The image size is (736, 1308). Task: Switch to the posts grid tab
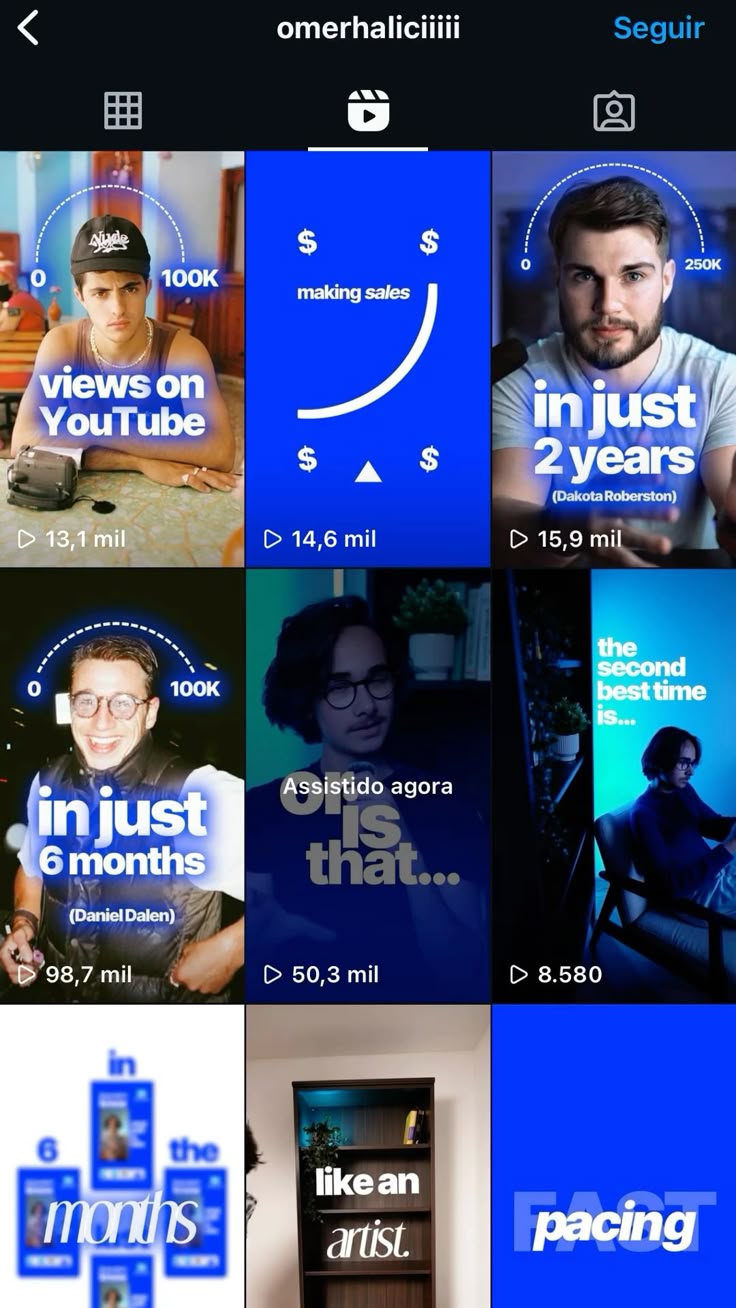pos(123,111)
